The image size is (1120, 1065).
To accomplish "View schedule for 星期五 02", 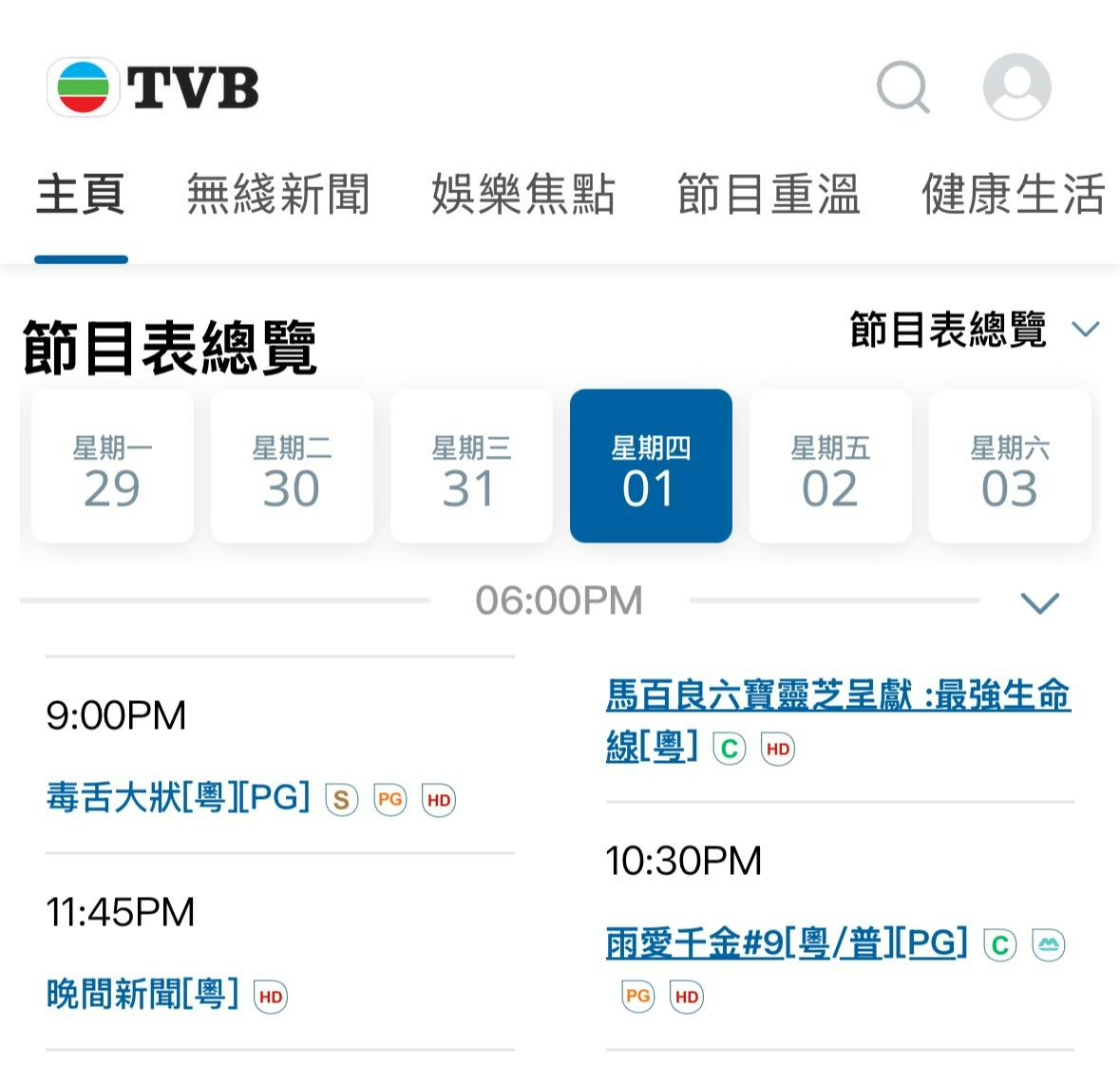I will pyautogui.click(x=830, y=466).
